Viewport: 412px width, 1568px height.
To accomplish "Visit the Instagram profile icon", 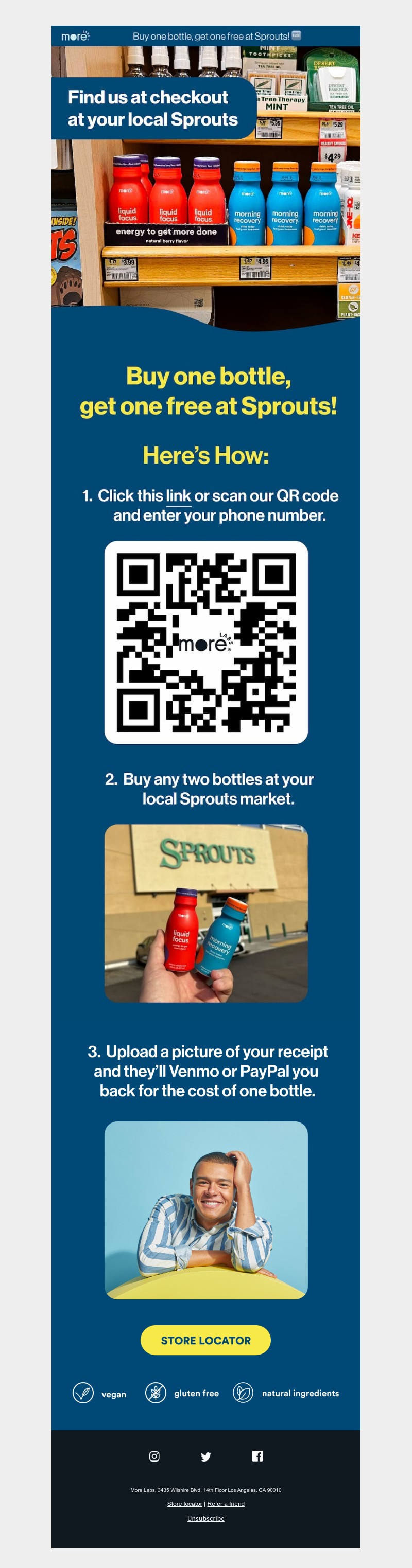I will (154, 1455).
